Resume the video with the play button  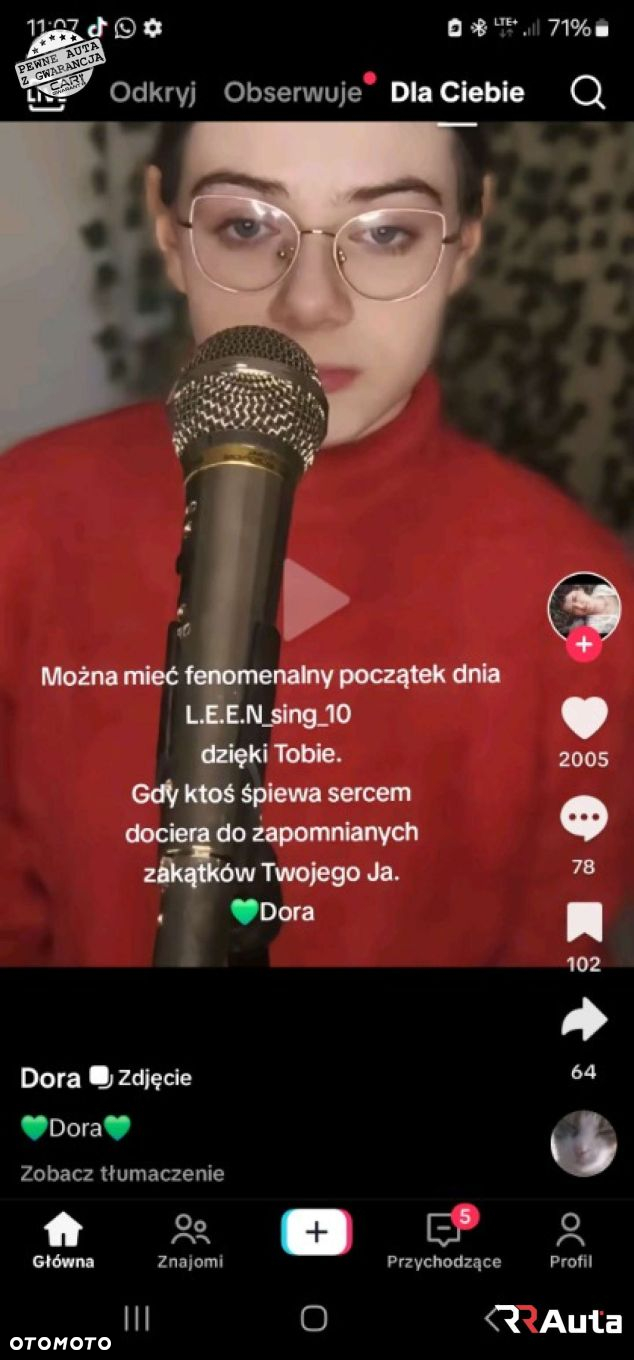pos(316,600)
